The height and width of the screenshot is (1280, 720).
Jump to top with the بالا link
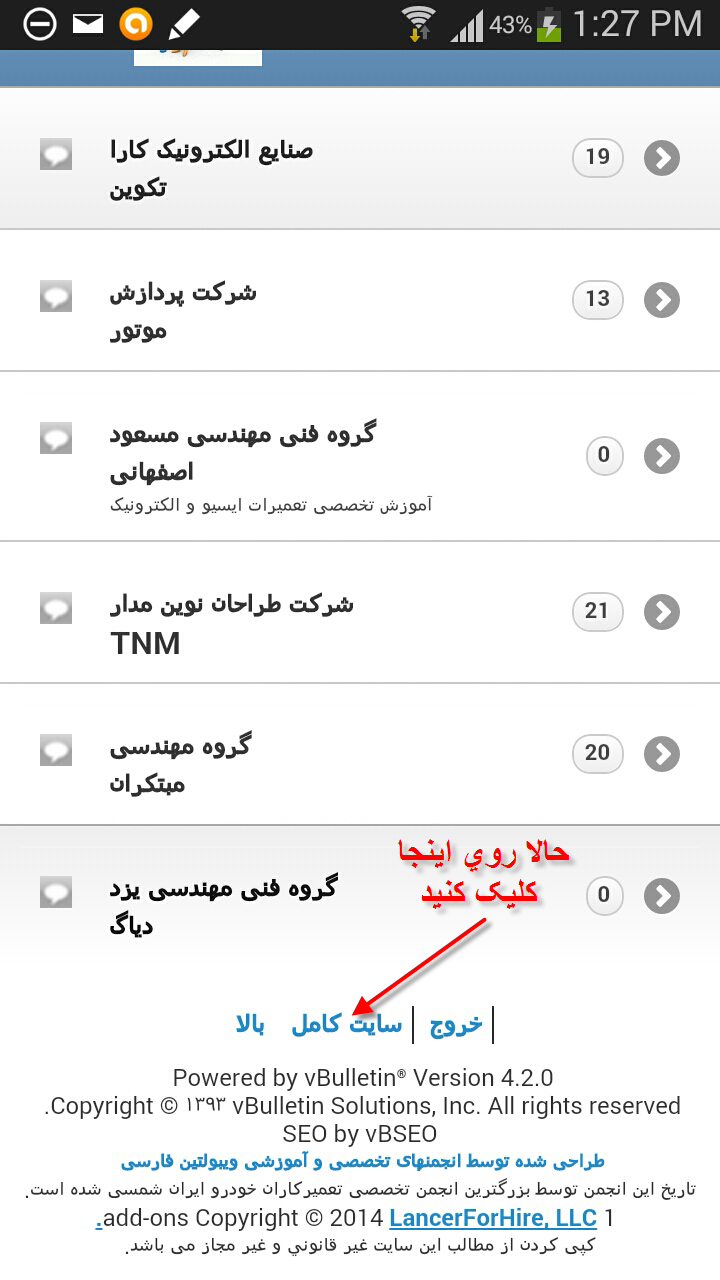coord(250,1024)
